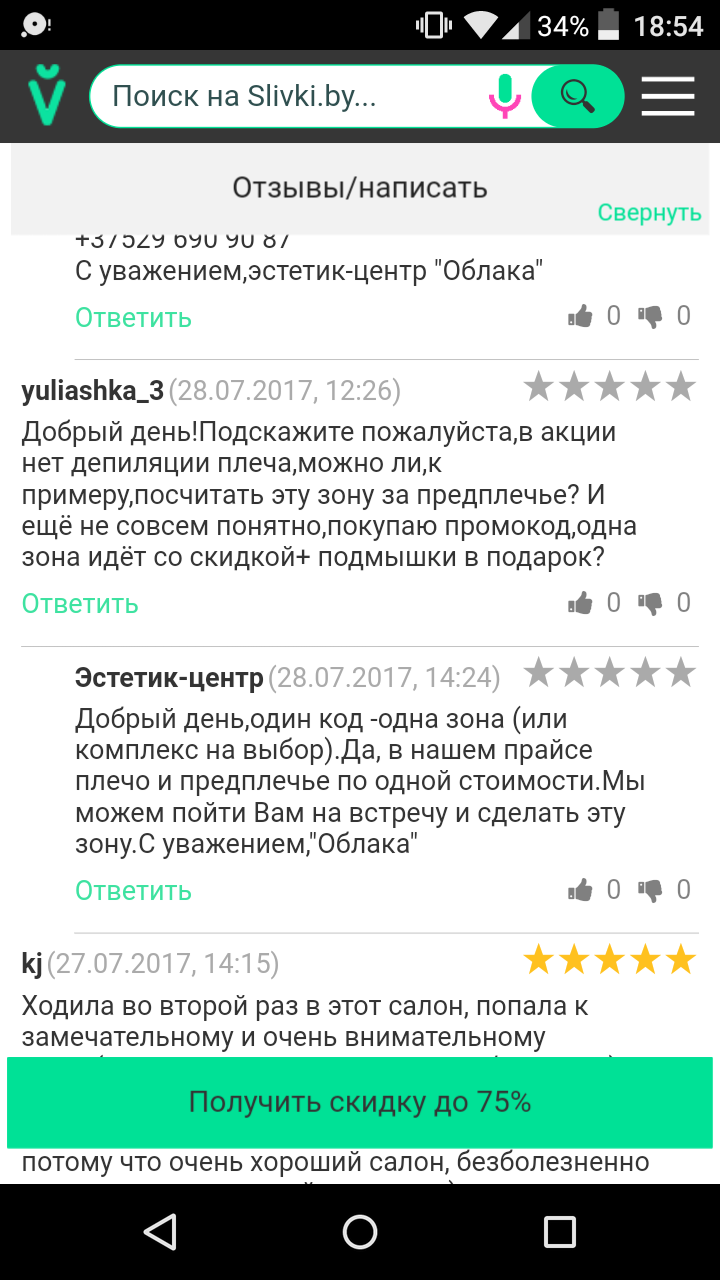Collapse reviews with Свернуть
Image resolution: width=720 pixels, height=1280 pixels.
[x=649, y=212]
